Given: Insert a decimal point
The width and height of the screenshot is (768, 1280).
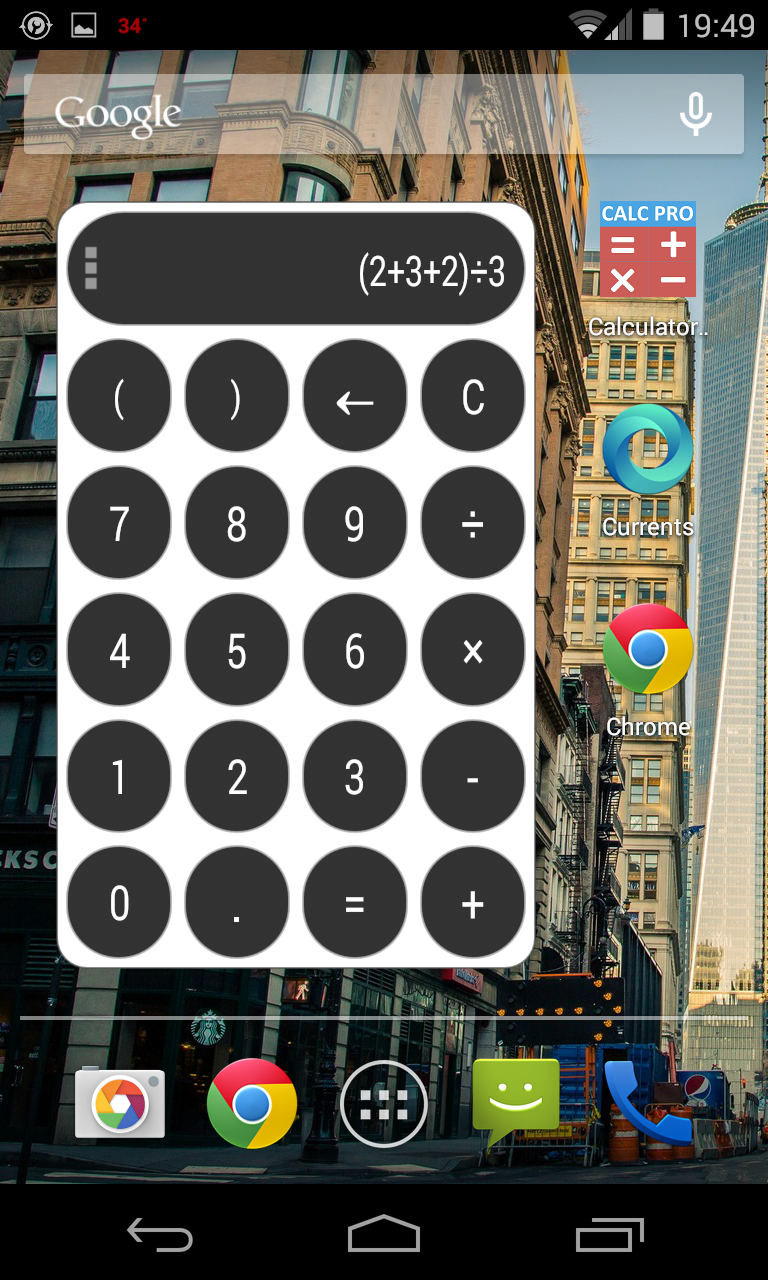Looking at the screenshot, I should tap(237, 904).
